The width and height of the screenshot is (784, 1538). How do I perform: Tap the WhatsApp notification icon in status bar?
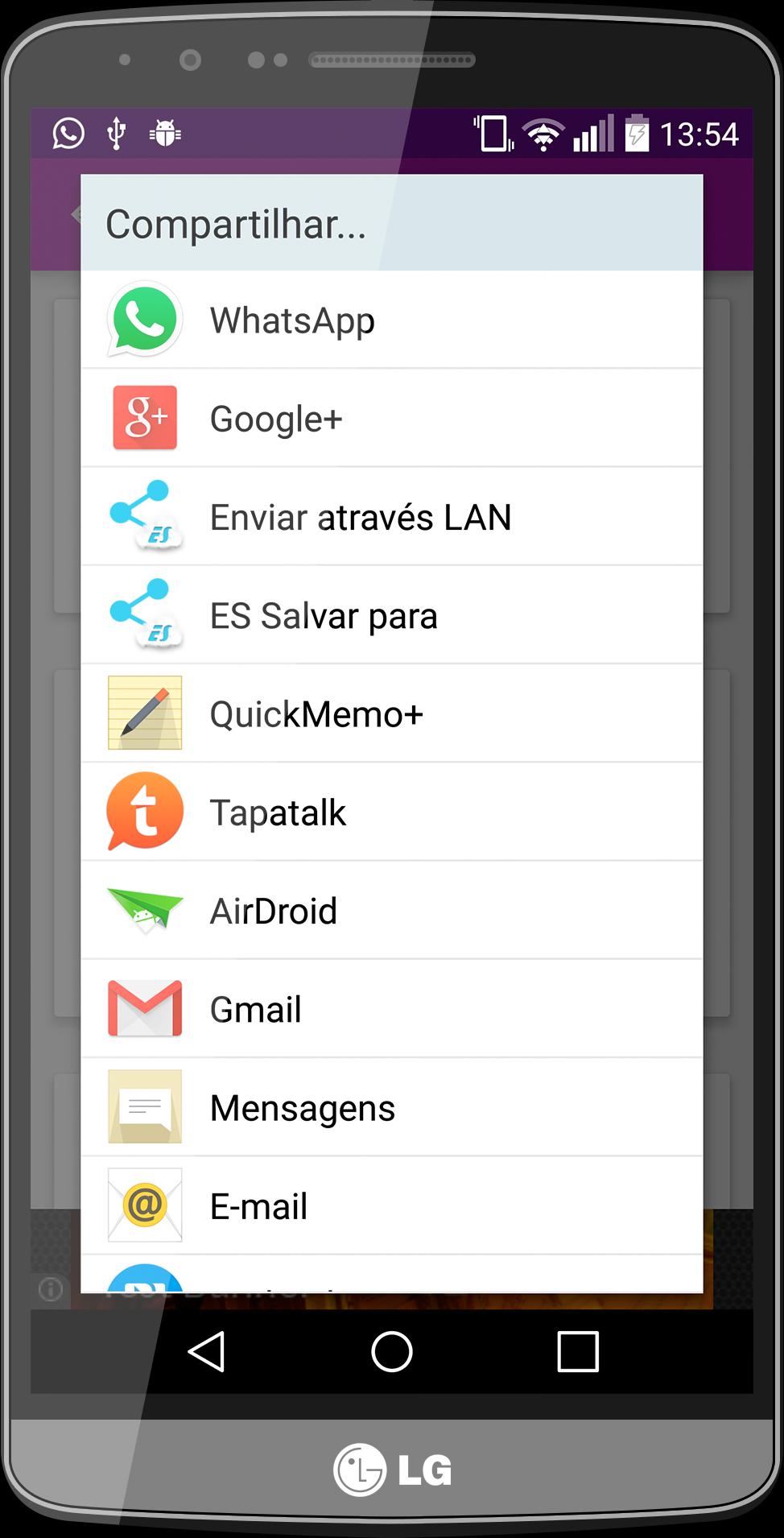coord(67,133)
